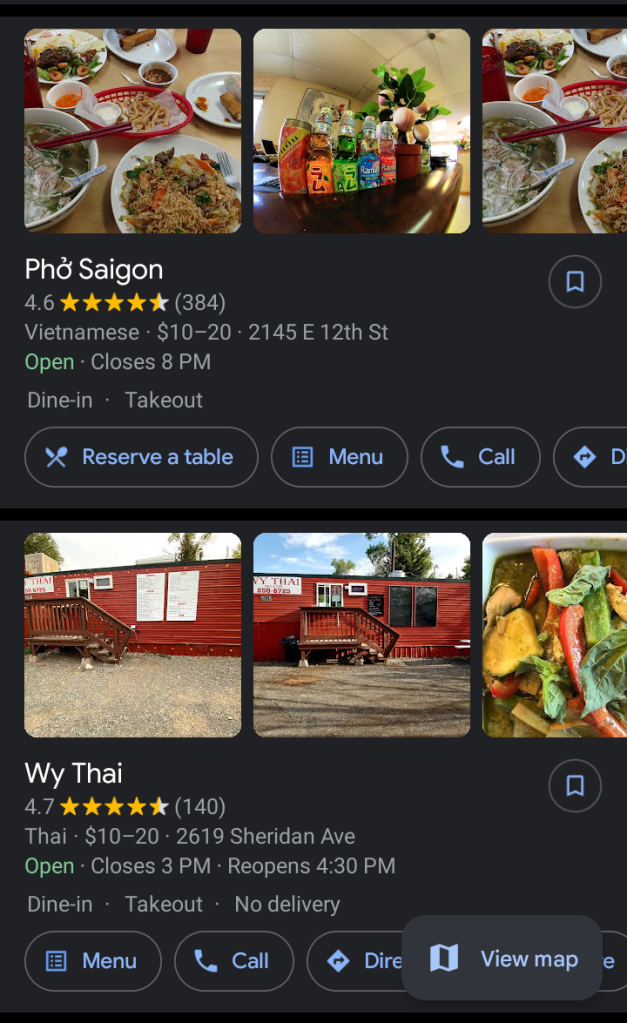The height and width of the screenshot is (1023, 627).
Task: Open the Wy Thai listing details
Action: point(73,773)
